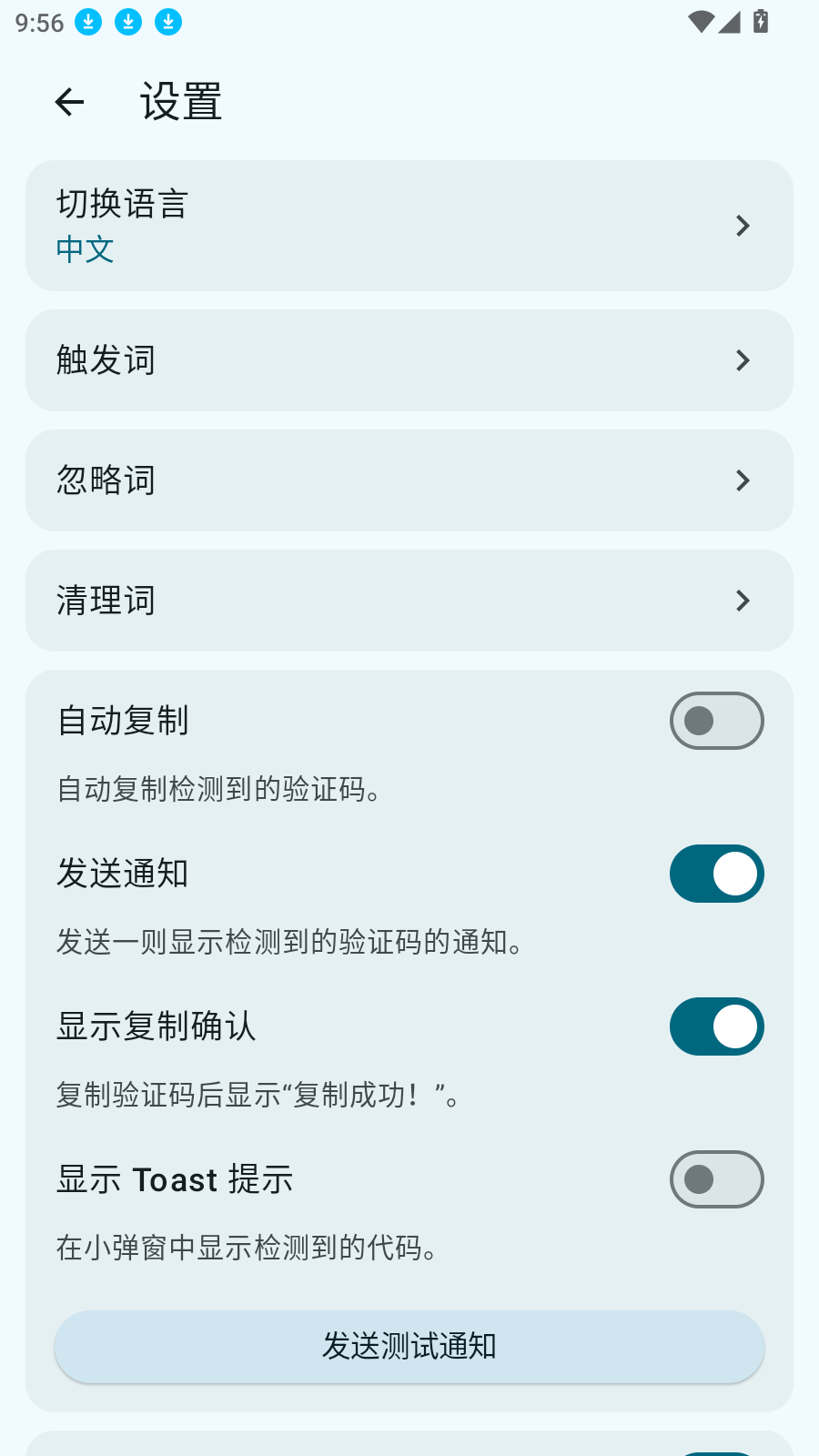Open the 清理词 list

click(x=409, y=601)
